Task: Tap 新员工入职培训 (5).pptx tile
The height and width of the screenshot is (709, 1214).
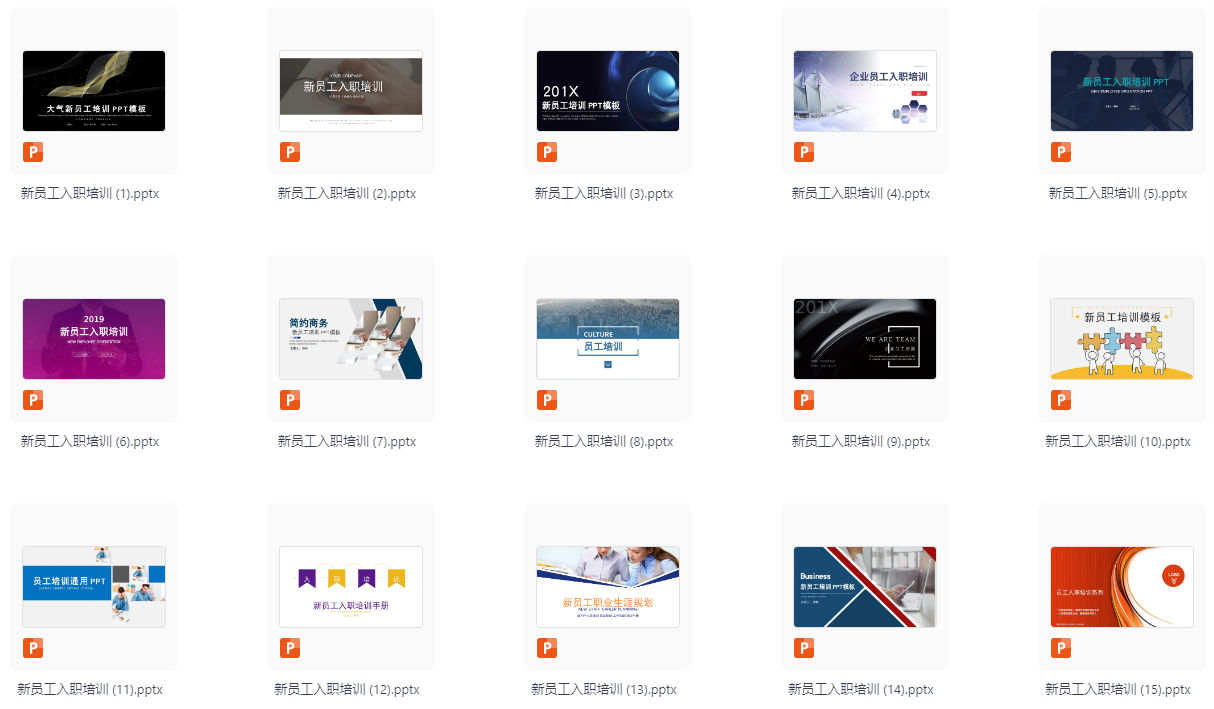Action: pos(1122,91)
